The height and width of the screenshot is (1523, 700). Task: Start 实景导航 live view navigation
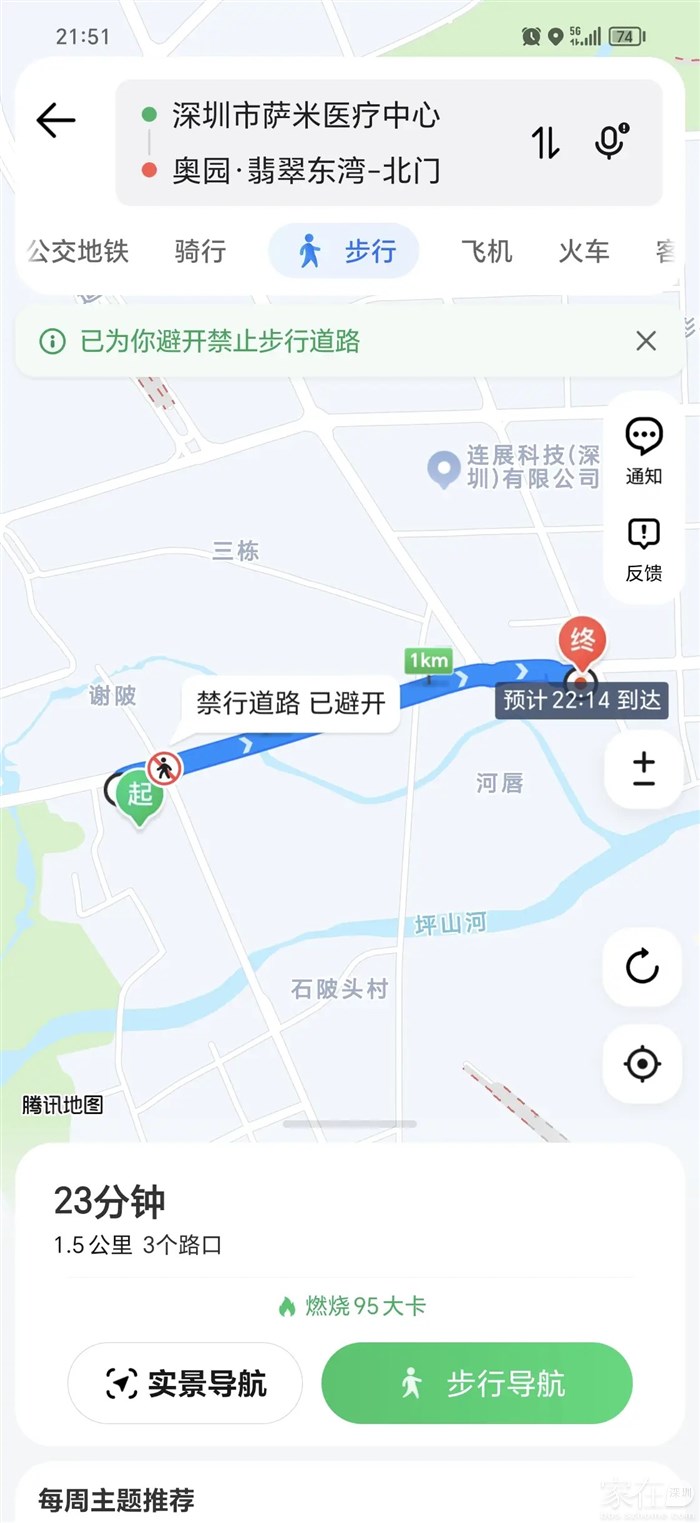click(185, 1384)
